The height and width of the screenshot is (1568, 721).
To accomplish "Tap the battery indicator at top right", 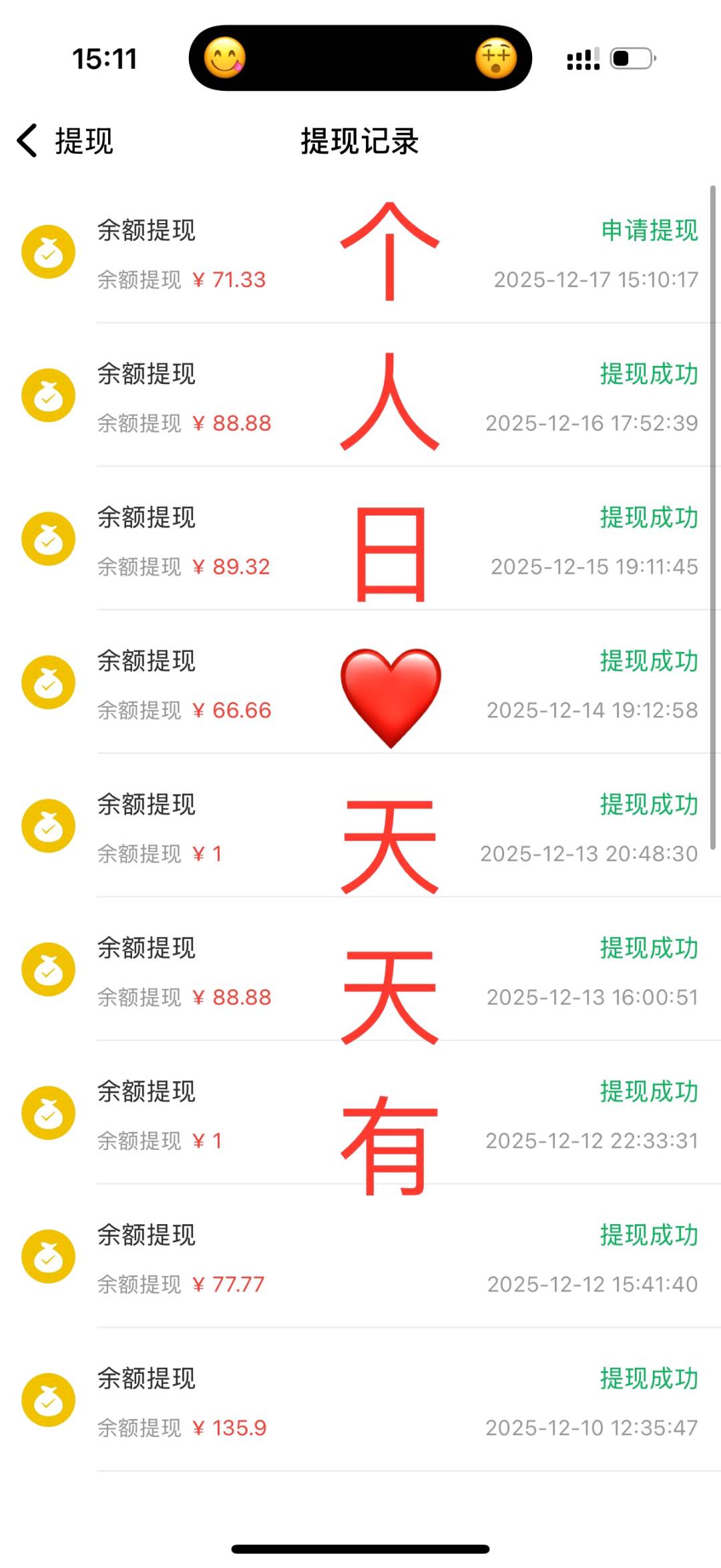I will tap(630, 59).
